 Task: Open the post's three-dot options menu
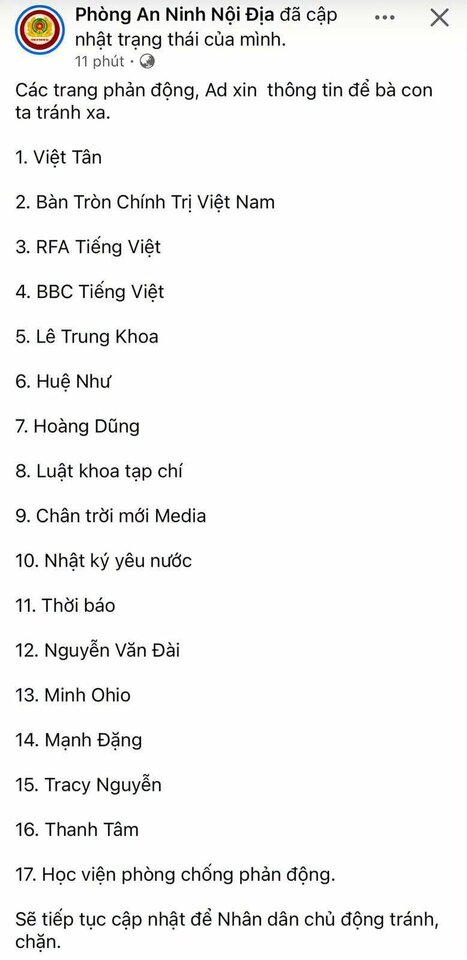(x=384, y=18)
